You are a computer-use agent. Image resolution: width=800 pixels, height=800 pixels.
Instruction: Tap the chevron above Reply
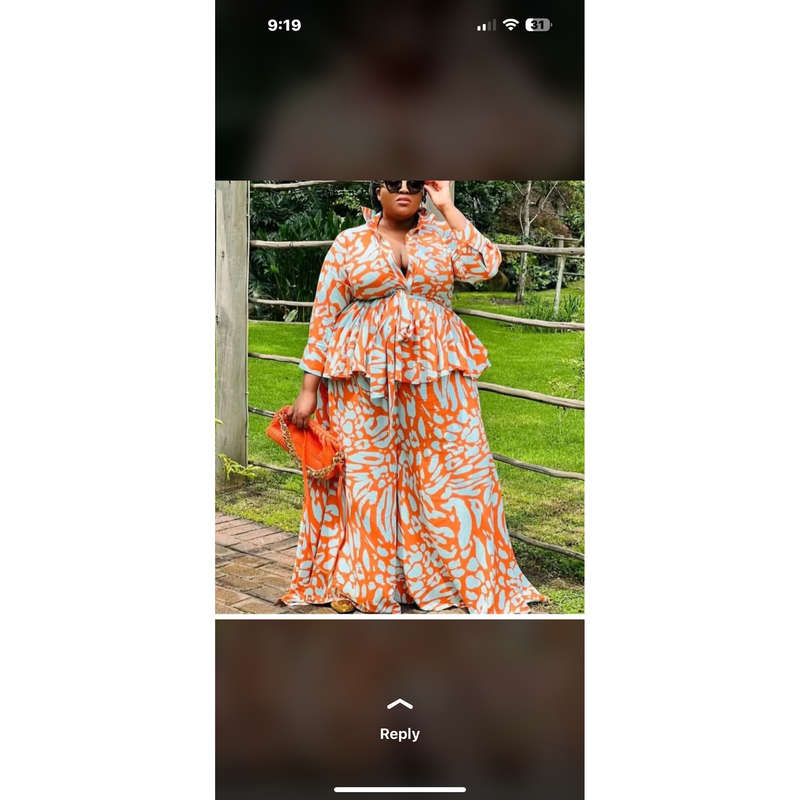pyautogui.click(x=399, y=704)
